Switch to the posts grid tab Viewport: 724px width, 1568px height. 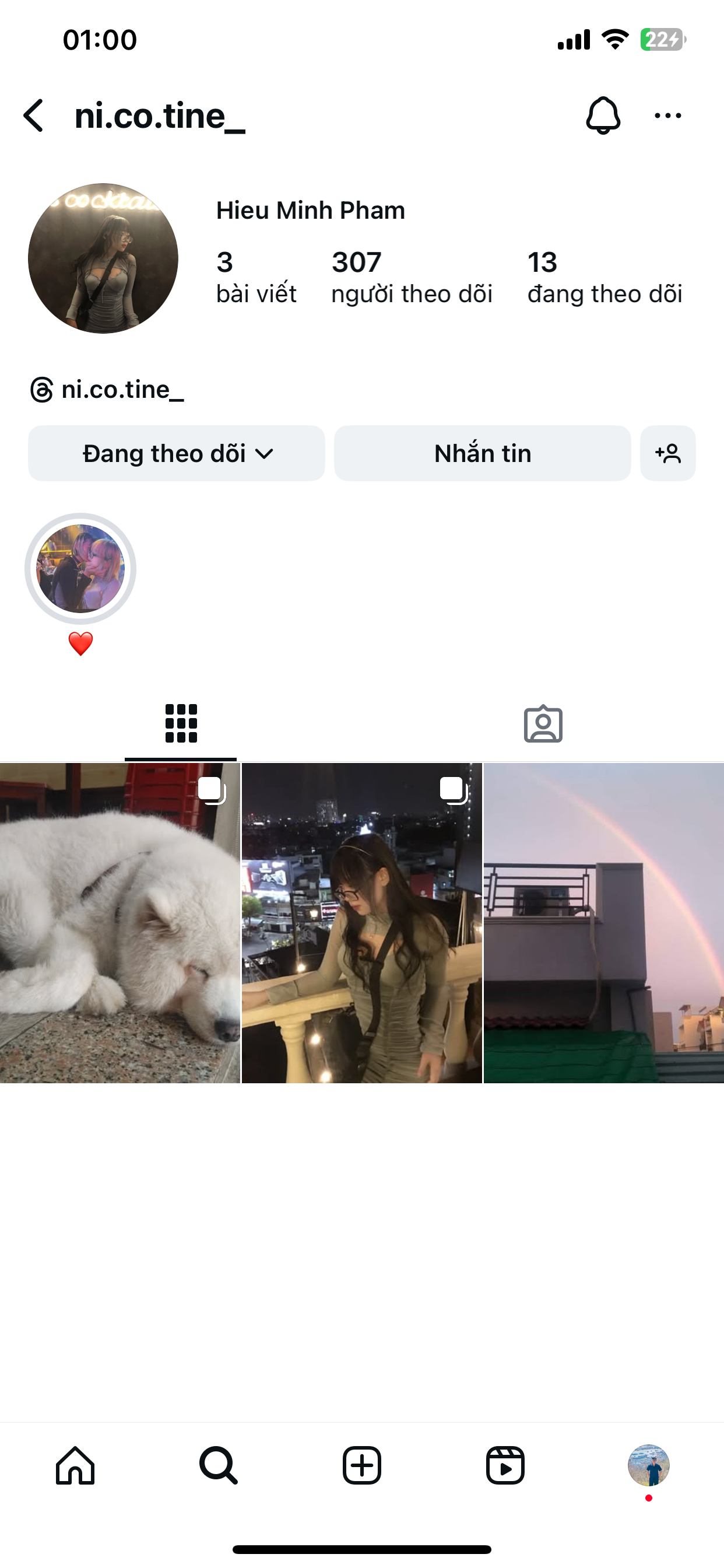click(181, 724)
